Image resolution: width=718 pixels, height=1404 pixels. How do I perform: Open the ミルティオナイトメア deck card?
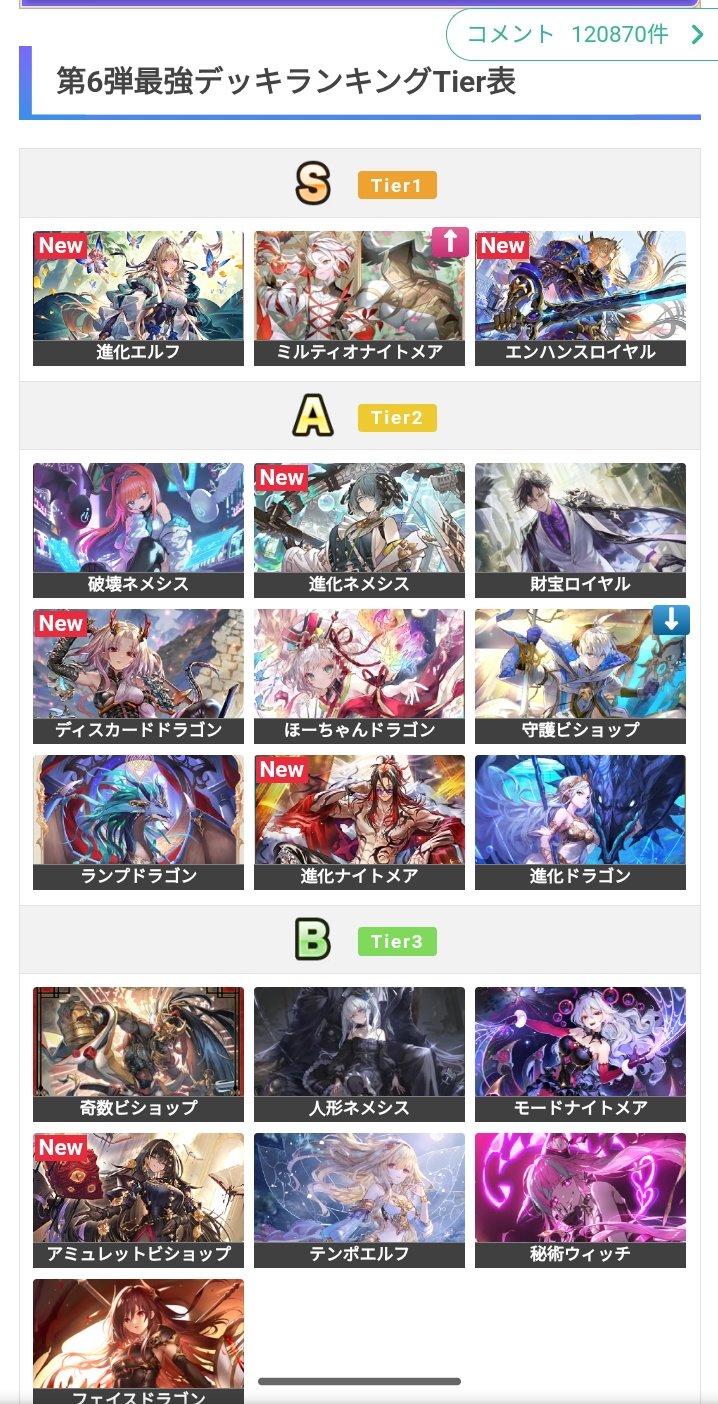point(359,298)
